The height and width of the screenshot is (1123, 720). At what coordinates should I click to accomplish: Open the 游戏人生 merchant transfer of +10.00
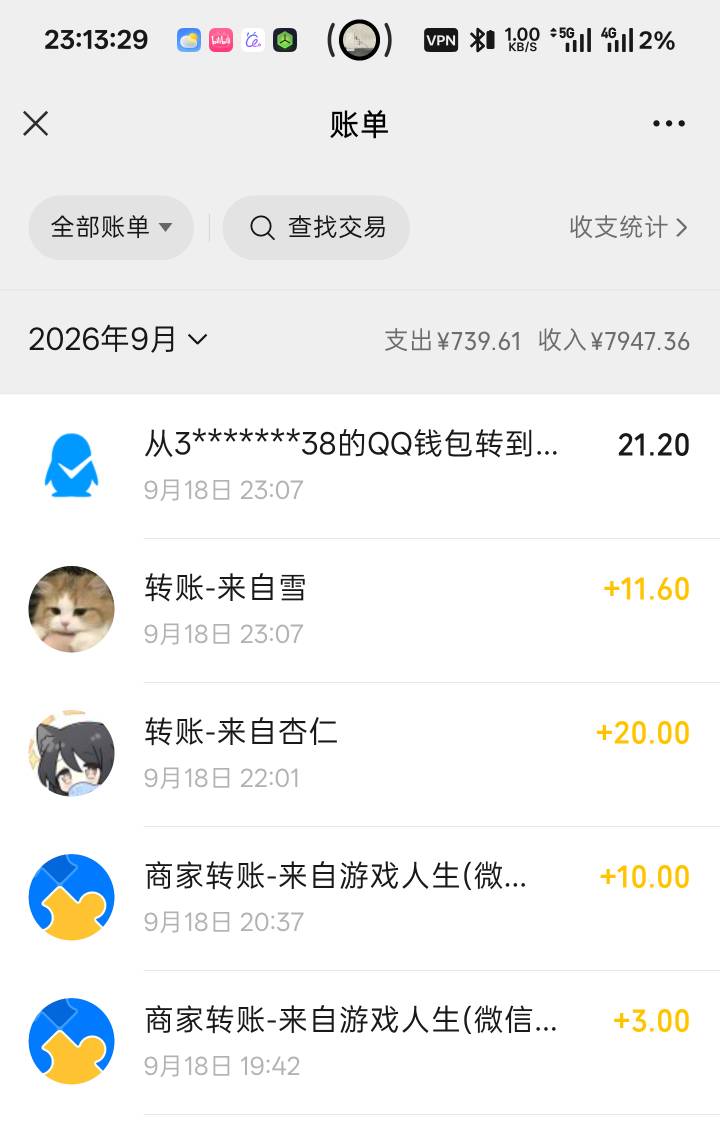click(360, 898)
